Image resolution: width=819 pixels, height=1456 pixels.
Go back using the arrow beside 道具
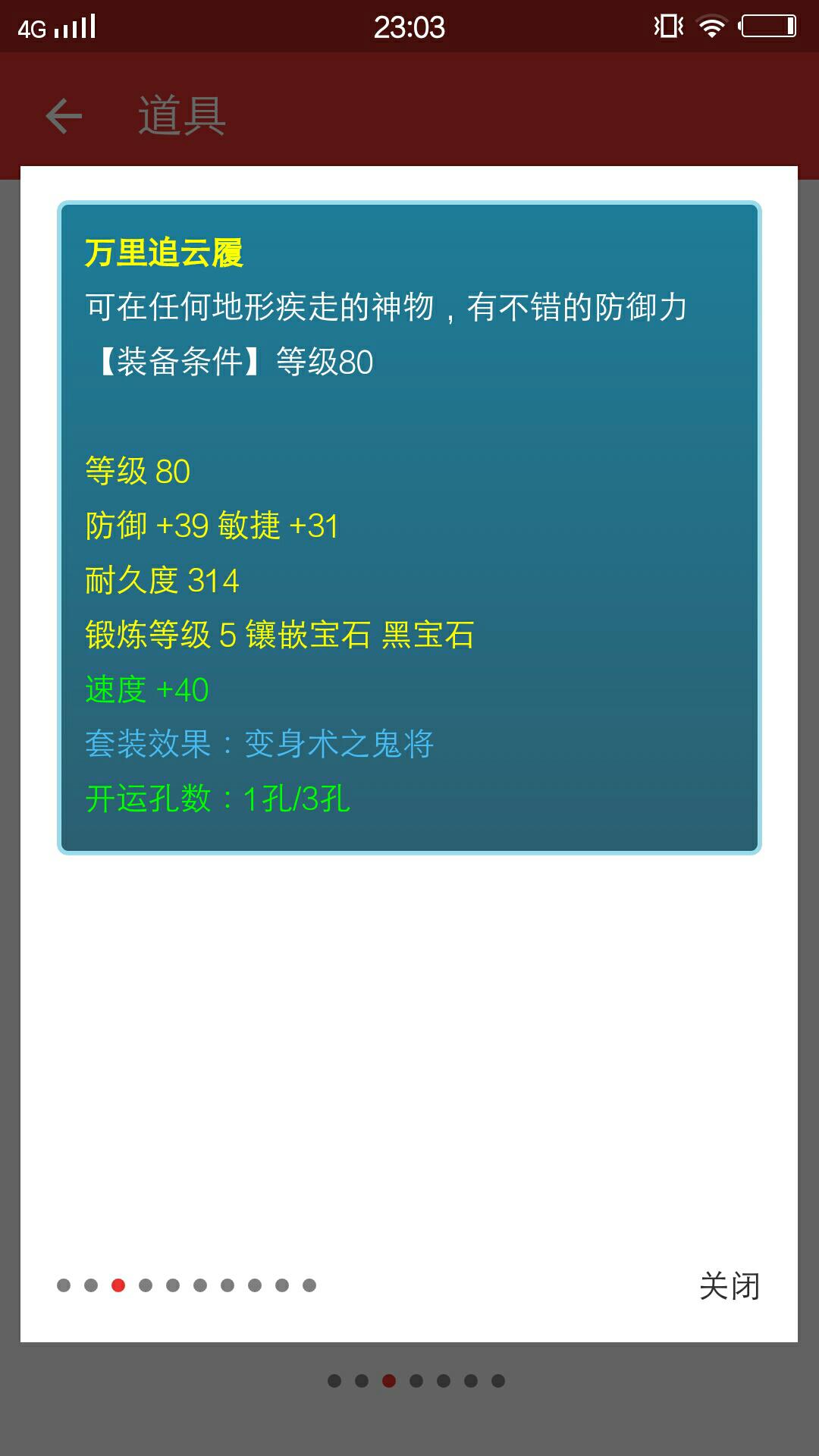click(64, 116)
